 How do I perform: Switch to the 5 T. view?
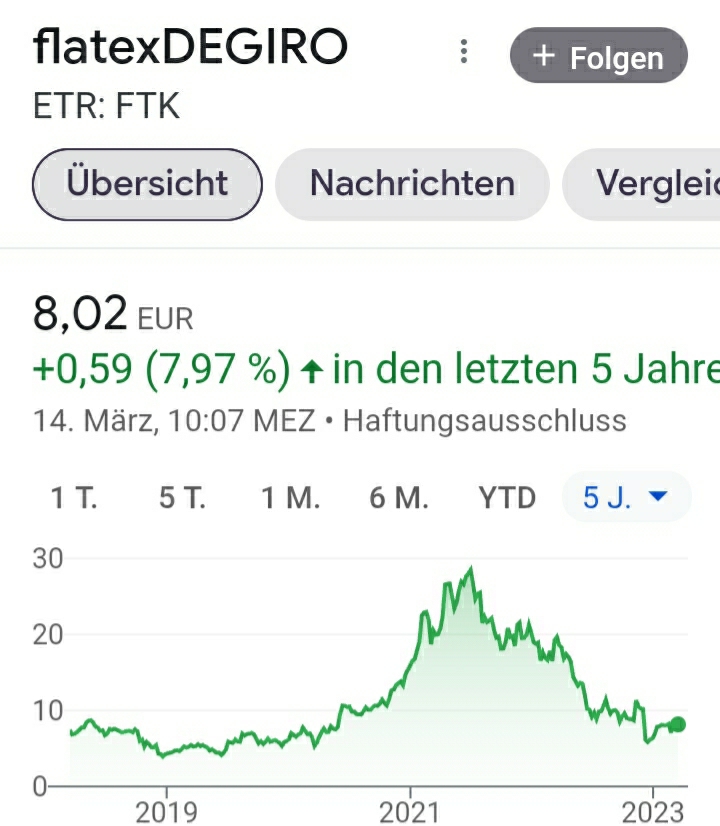tap(178, 497)
